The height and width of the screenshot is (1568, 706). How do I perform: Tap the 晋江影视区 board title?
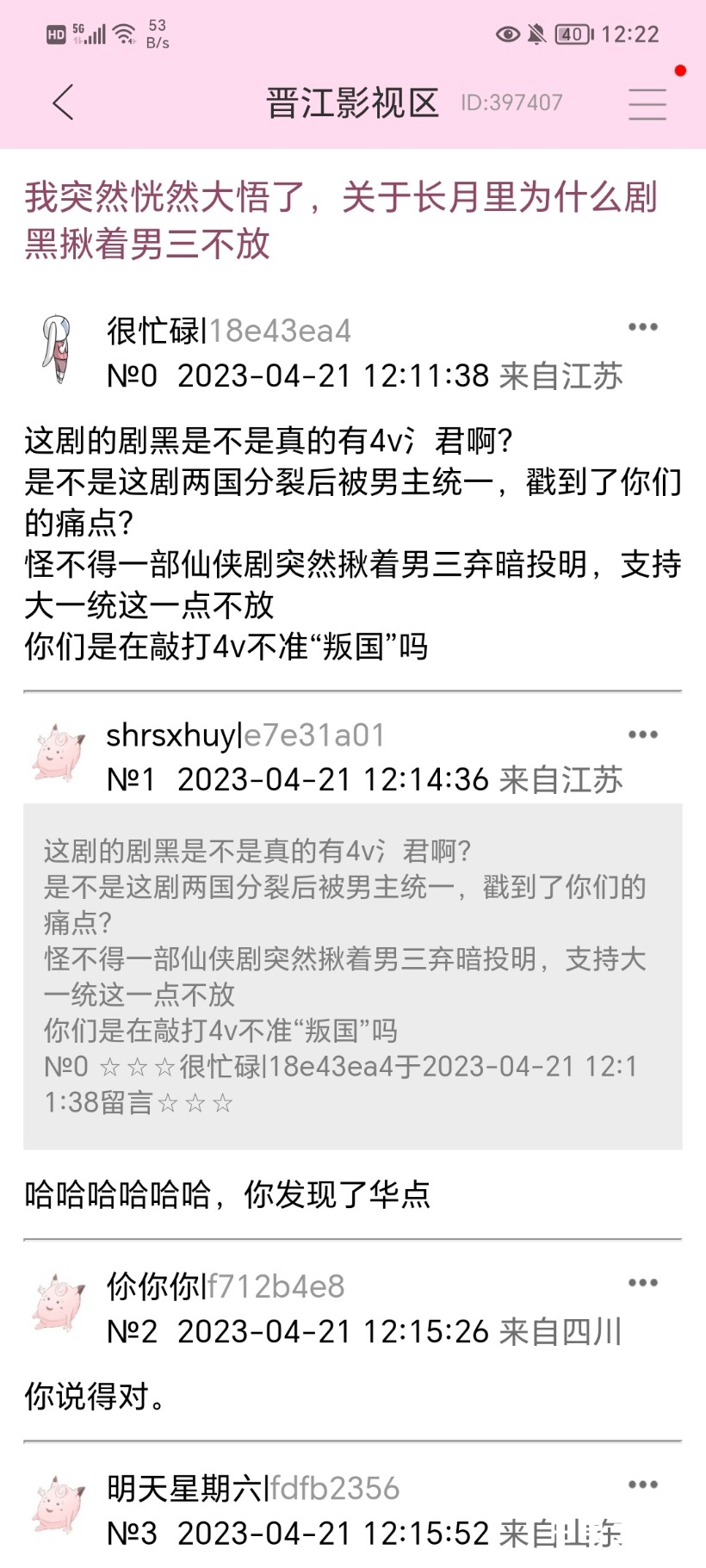tap(353, 102)
